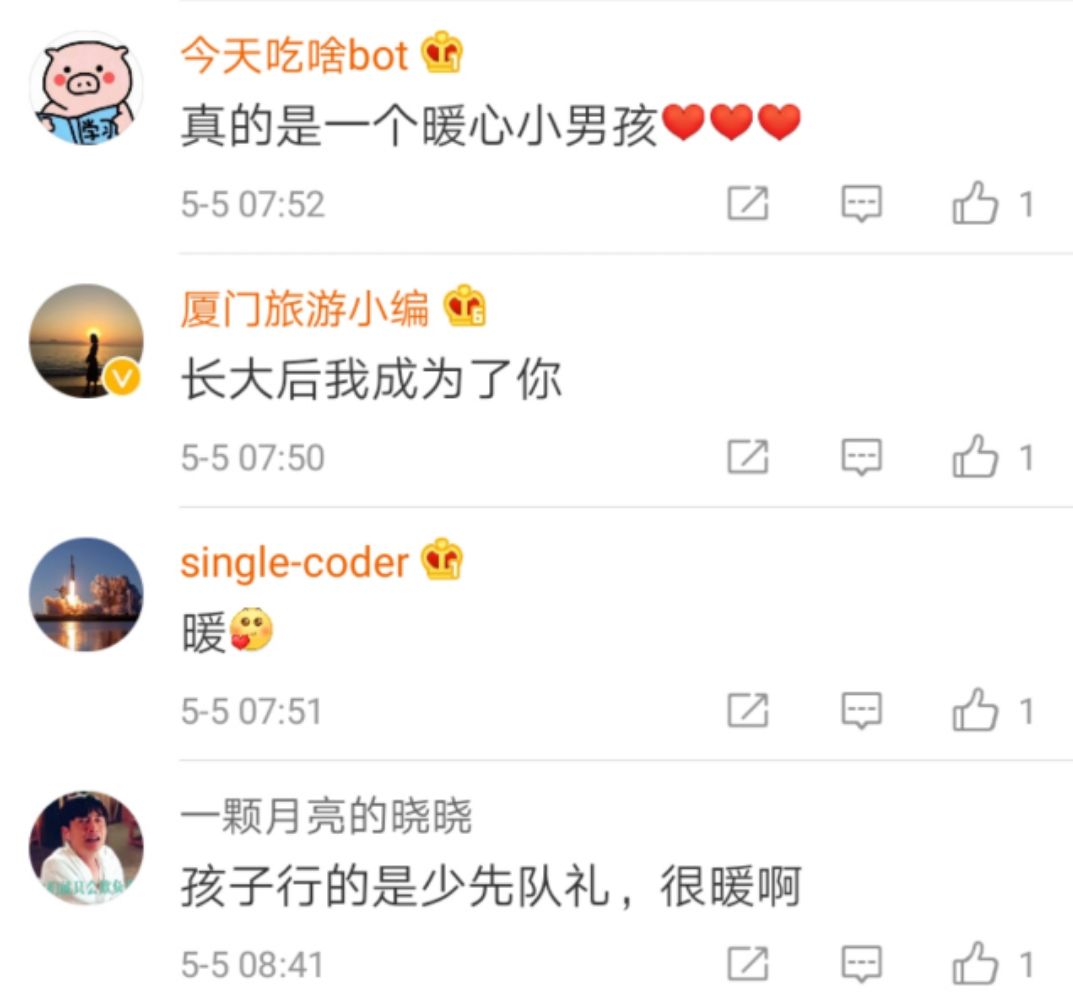Viewport: 1073px width, 1001px height.
Task: Reply to 一颗月亮的晓晓's comment
Action: (860, 965)
